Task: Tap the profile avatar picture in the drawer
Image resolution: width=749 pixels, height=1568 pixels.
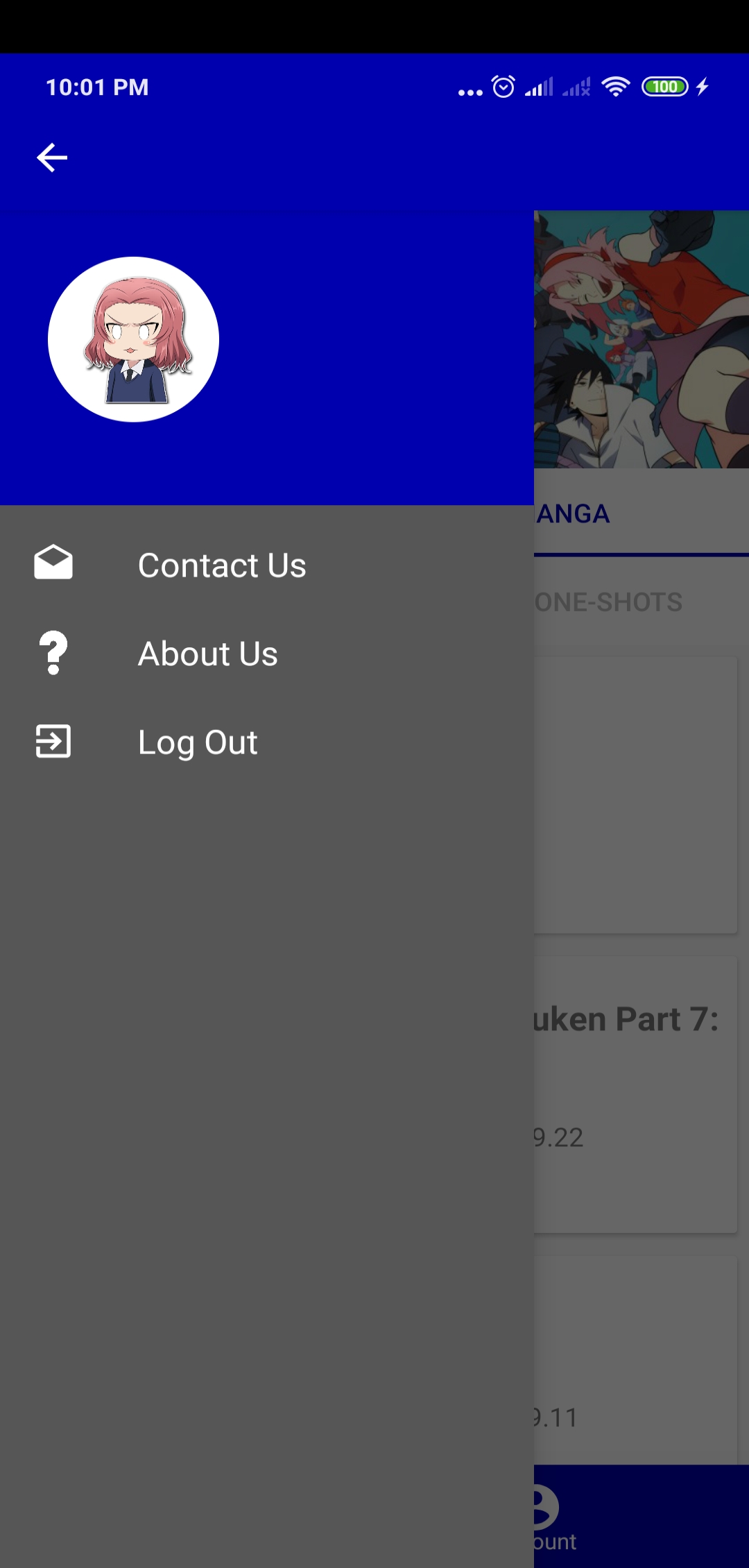Action: point(134,339)
